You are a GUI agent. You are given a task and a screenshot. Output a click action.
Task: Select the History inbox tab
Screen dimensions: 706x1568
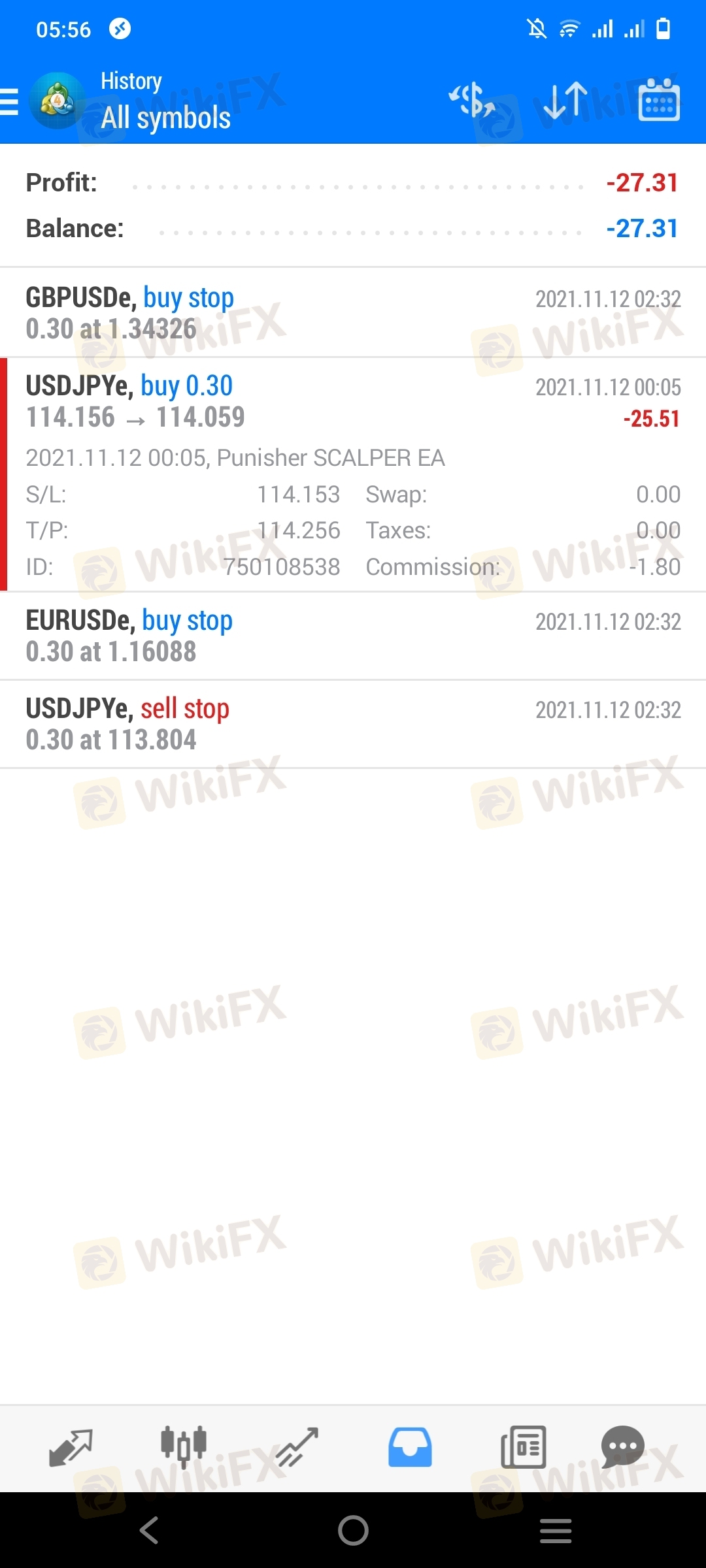410,1448
